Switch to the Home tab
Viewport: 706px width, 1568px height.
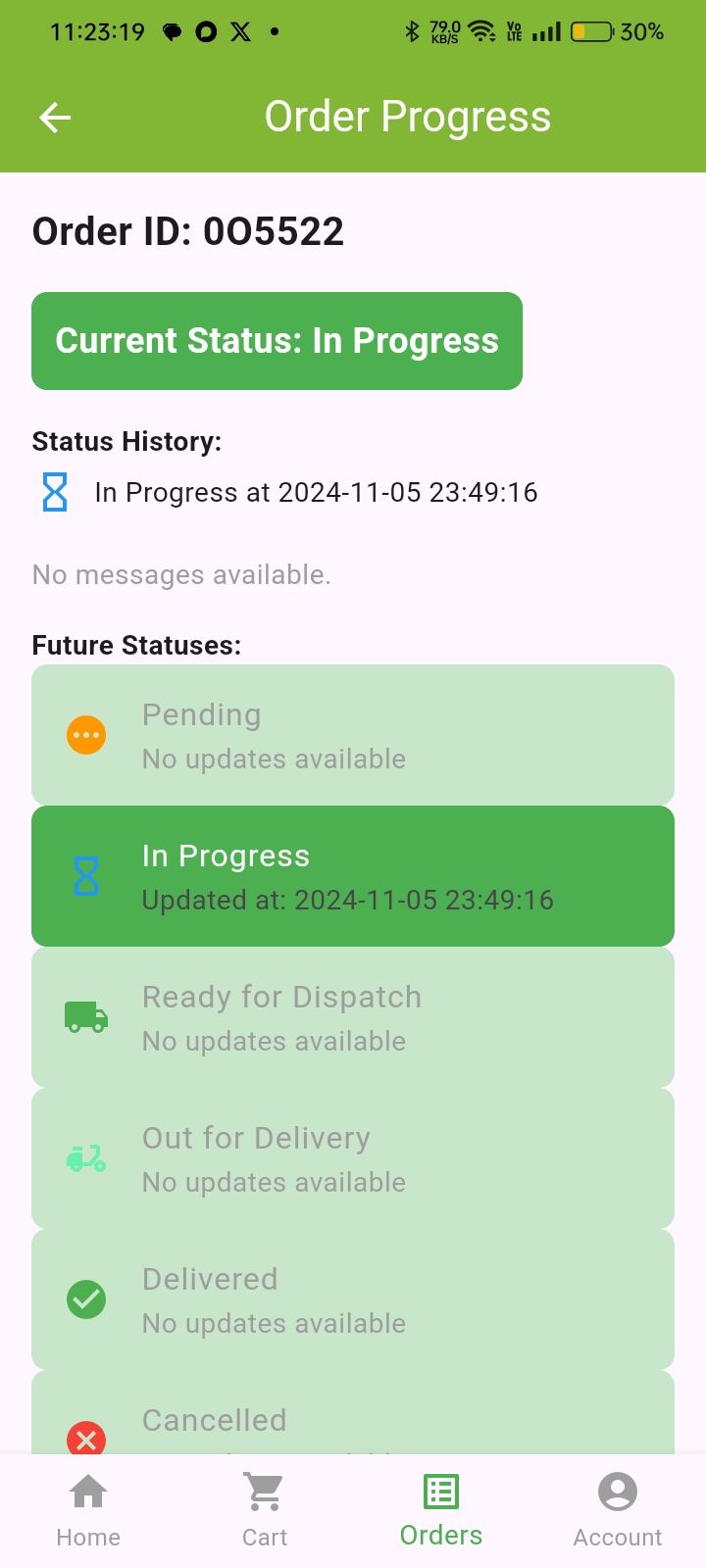tap(88, 1510)
